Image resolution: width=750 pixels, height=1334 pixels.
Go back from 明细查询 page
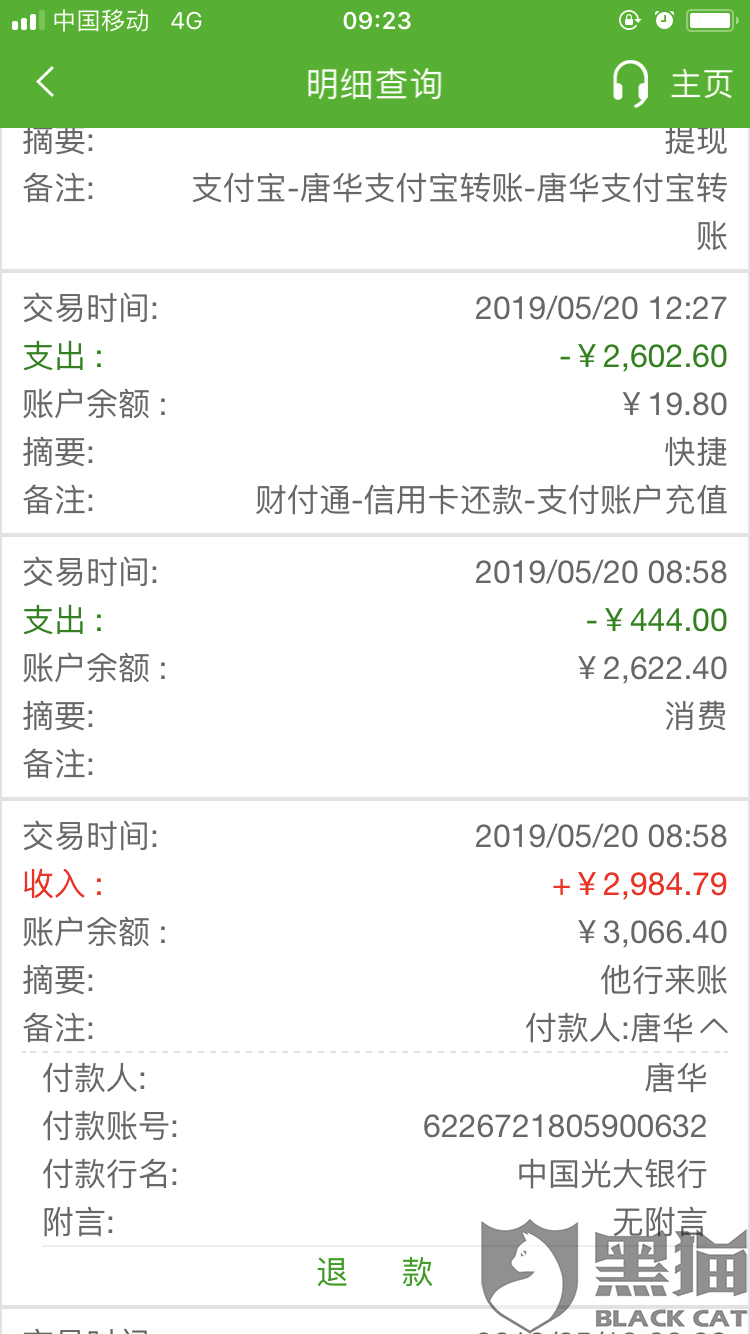tap(45, 83)
